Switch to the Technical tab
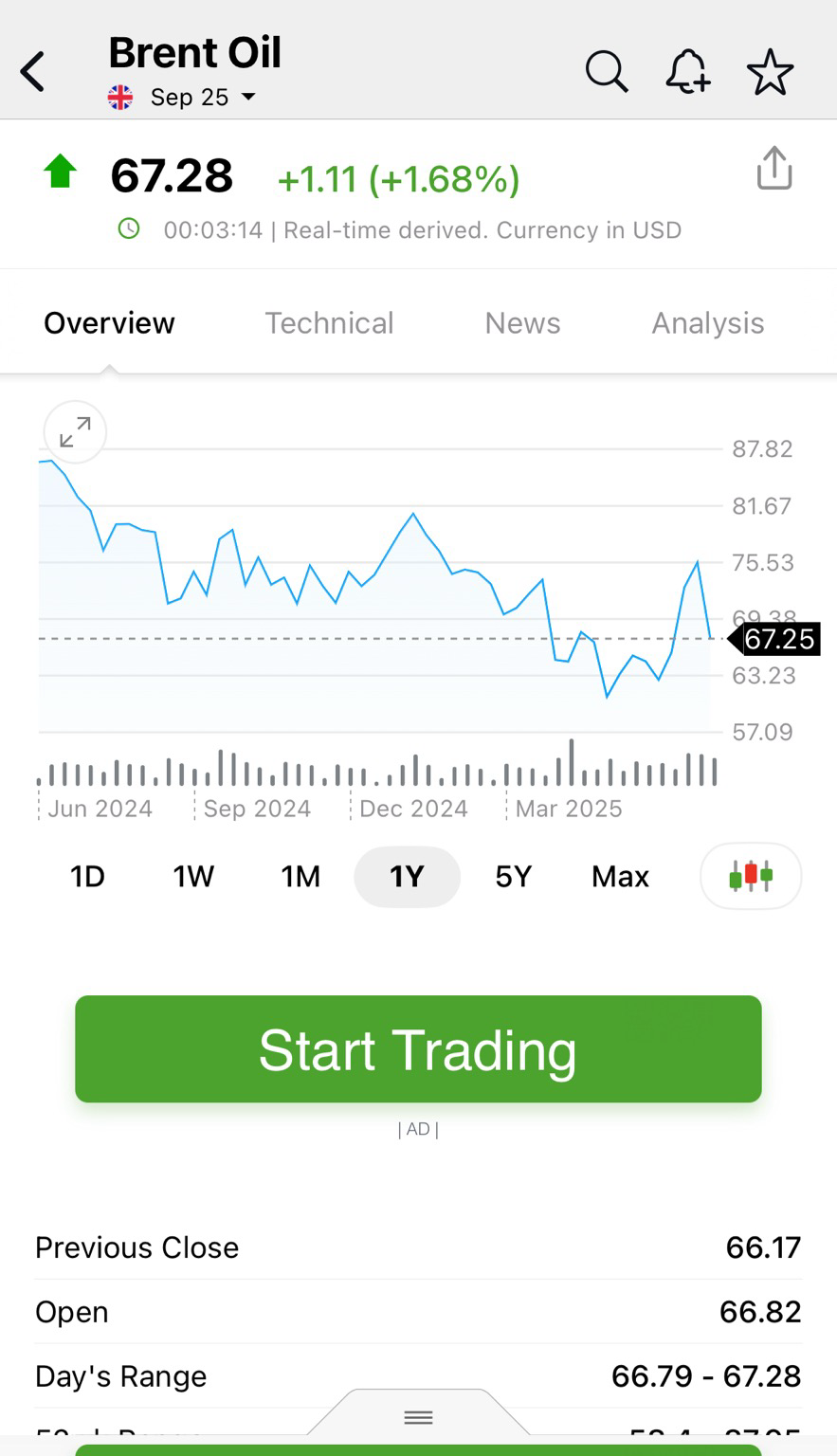This screenshot has width=837, height=1456. [x=329, y=323]
